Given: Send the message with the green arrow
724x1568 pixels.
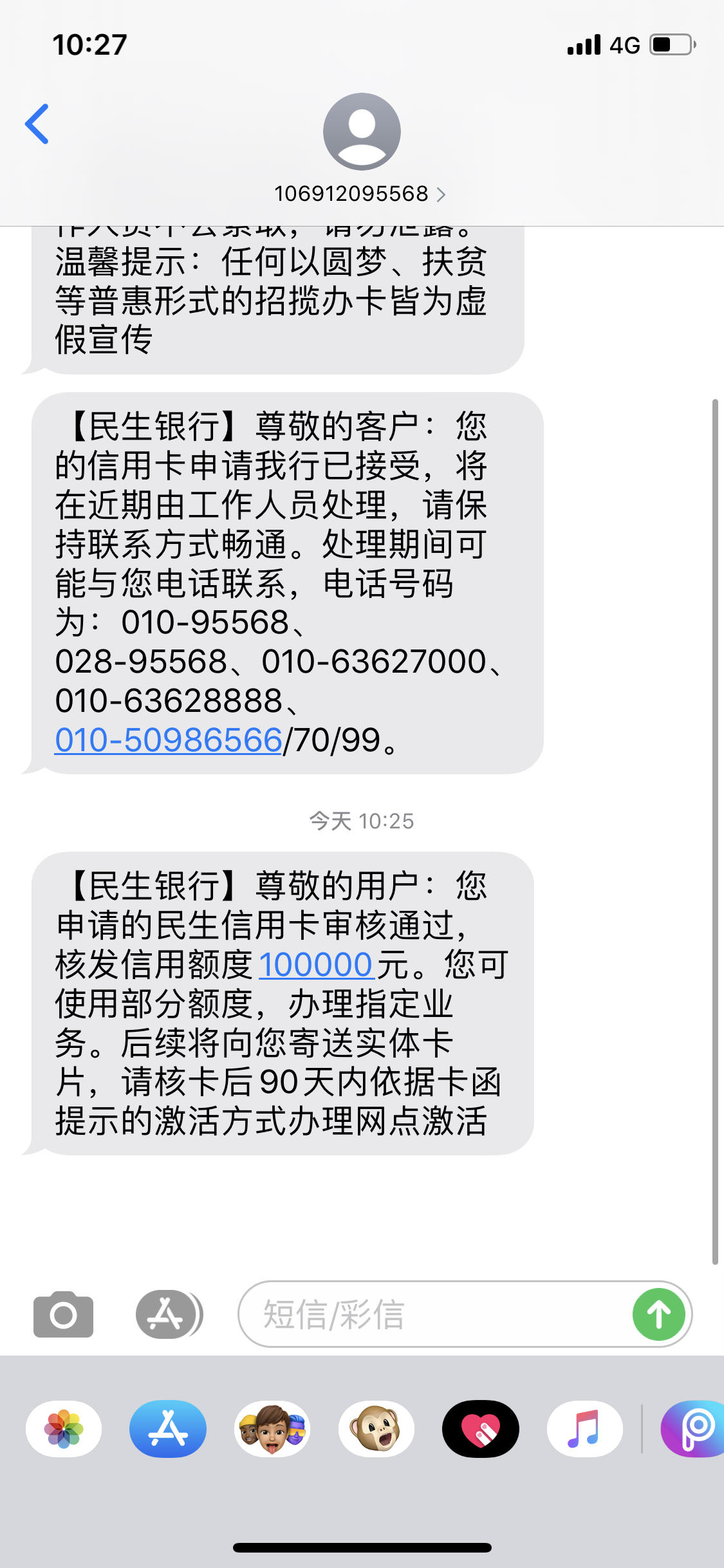Looking at the screenshot, I should pyautogui.click(x=658, y=1314).
